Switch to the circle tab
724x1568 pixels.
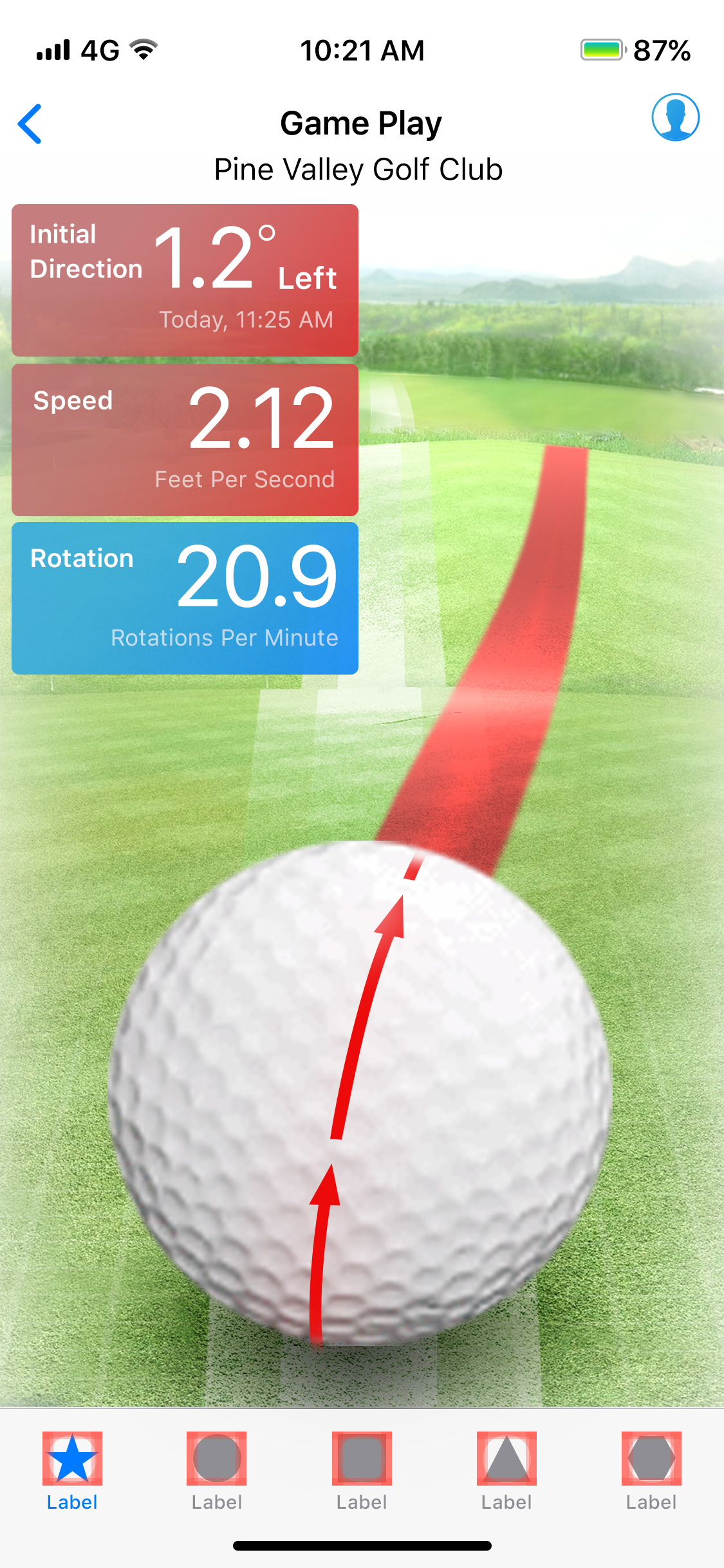click(x=217, y=1470)
